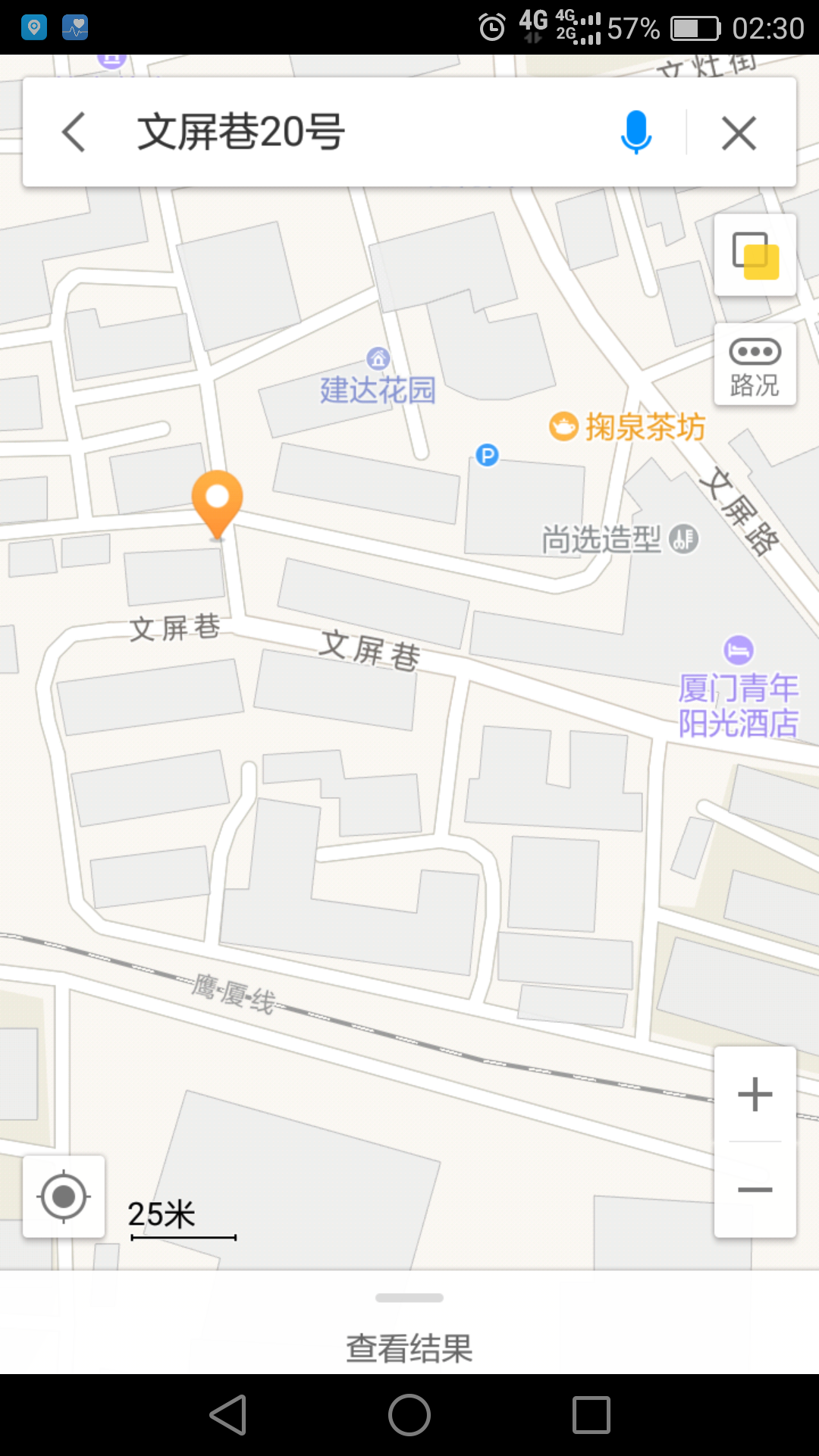Clear the search with the X button
This screenshot has width=819, height=1456.
(739, 133)
